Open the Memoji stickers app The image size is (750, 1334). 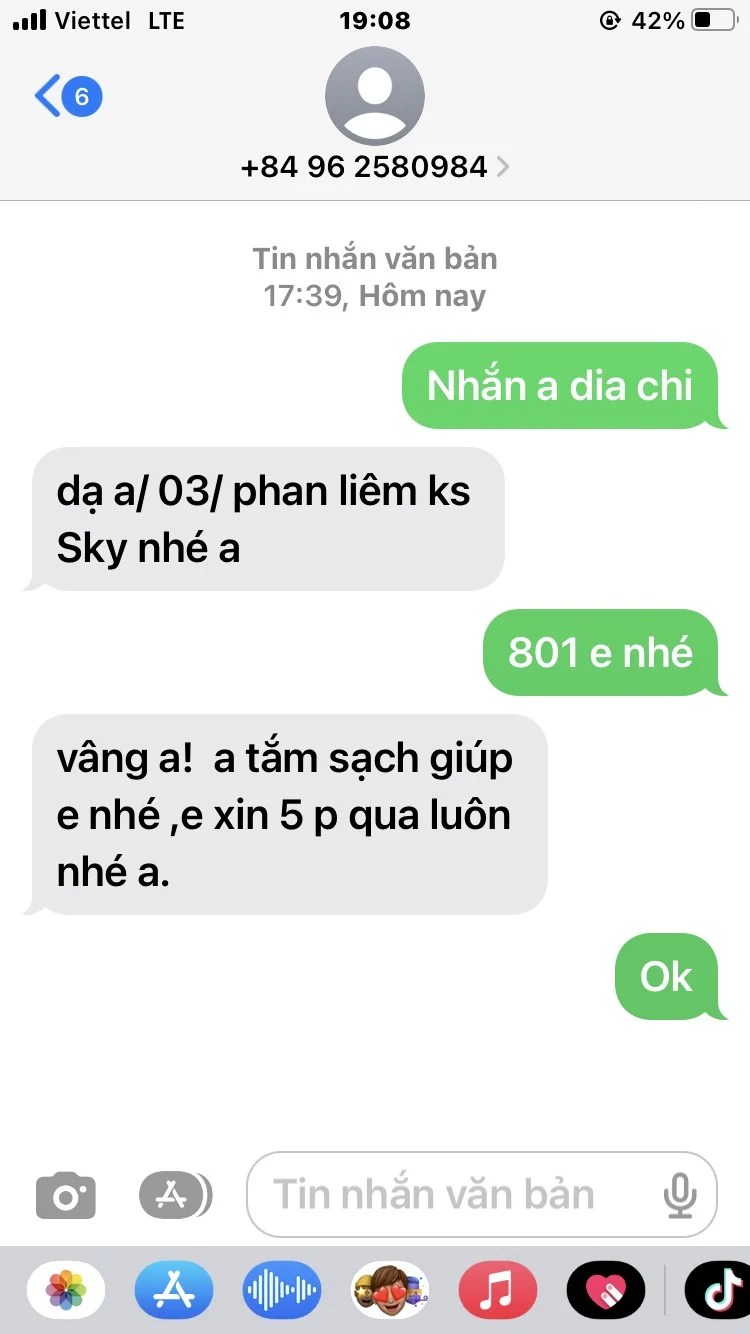(390, 1290)
